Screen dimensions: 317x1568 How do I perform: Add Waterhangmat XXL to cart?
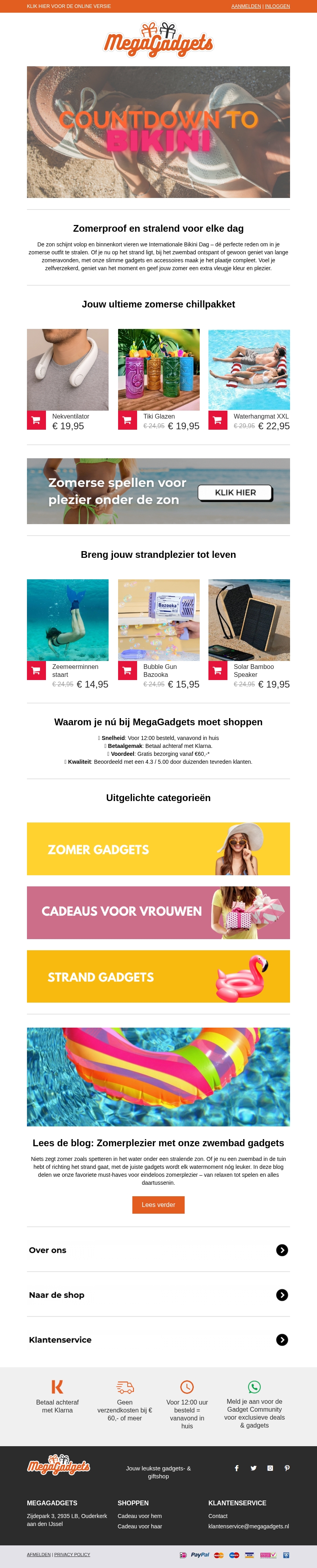click(x=218, y=420)
